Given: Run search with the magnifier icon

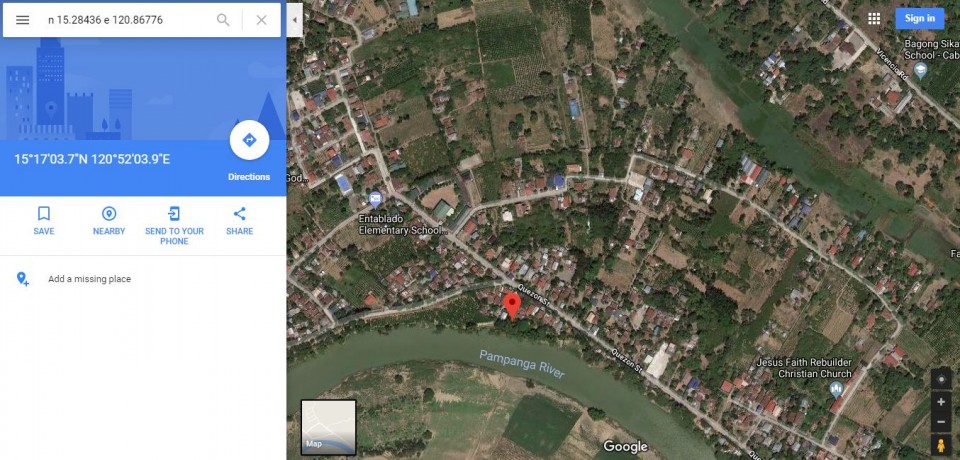Looking at the screenshot, I should [223, 20].
